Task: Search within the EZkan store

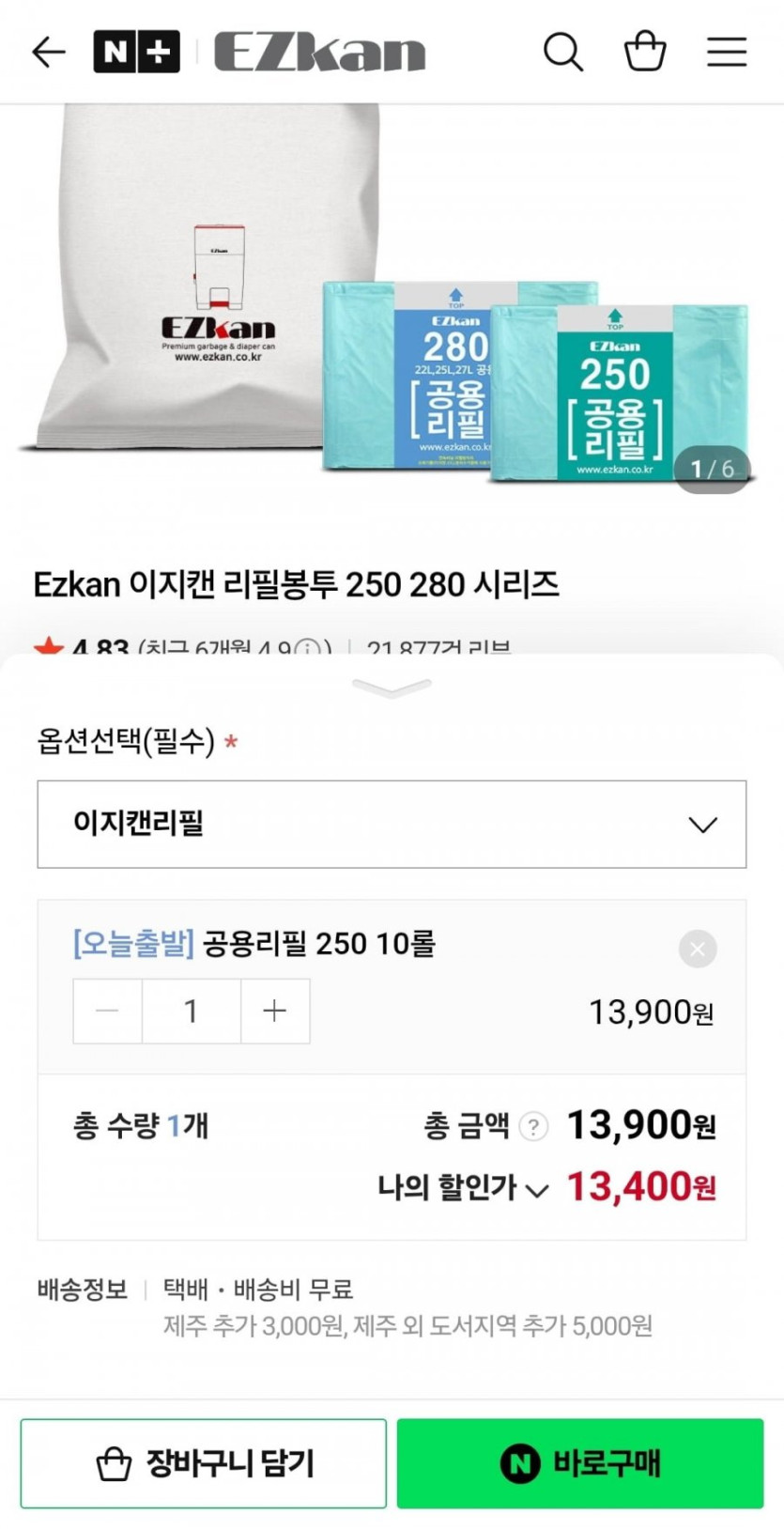Action: [563, 52]
